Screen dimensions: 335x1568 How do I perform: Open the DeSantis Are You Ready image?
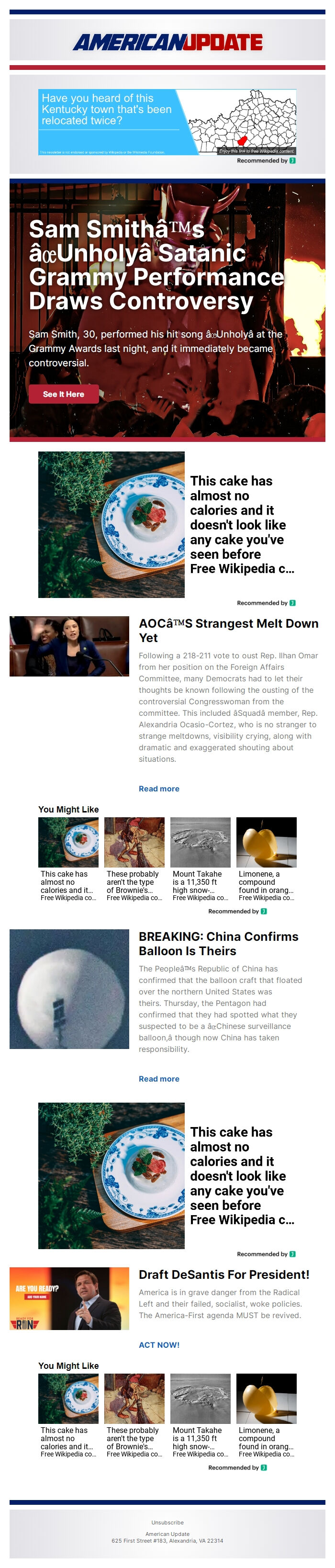[x=69, y=1298]
